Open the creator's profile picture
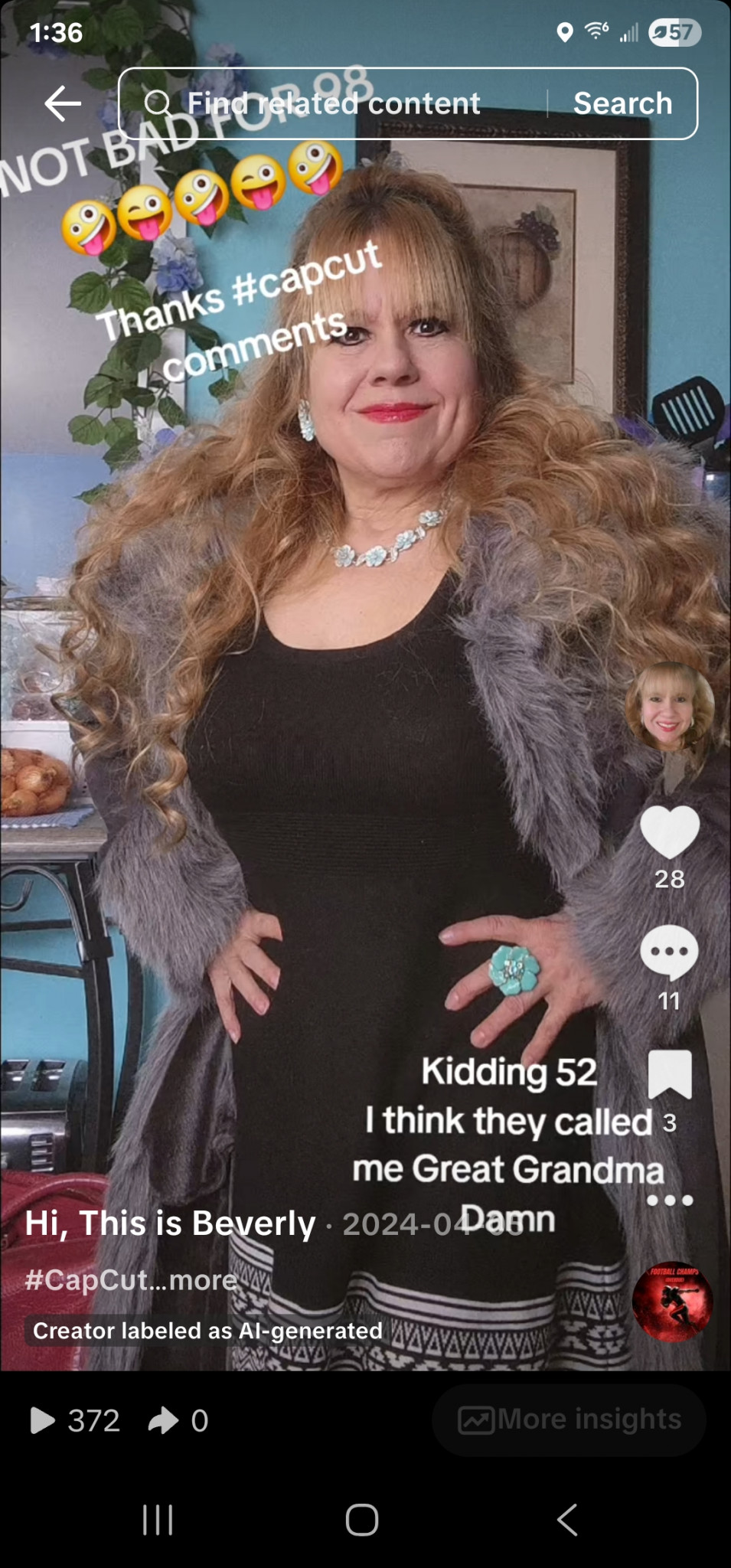 [670, 706]
